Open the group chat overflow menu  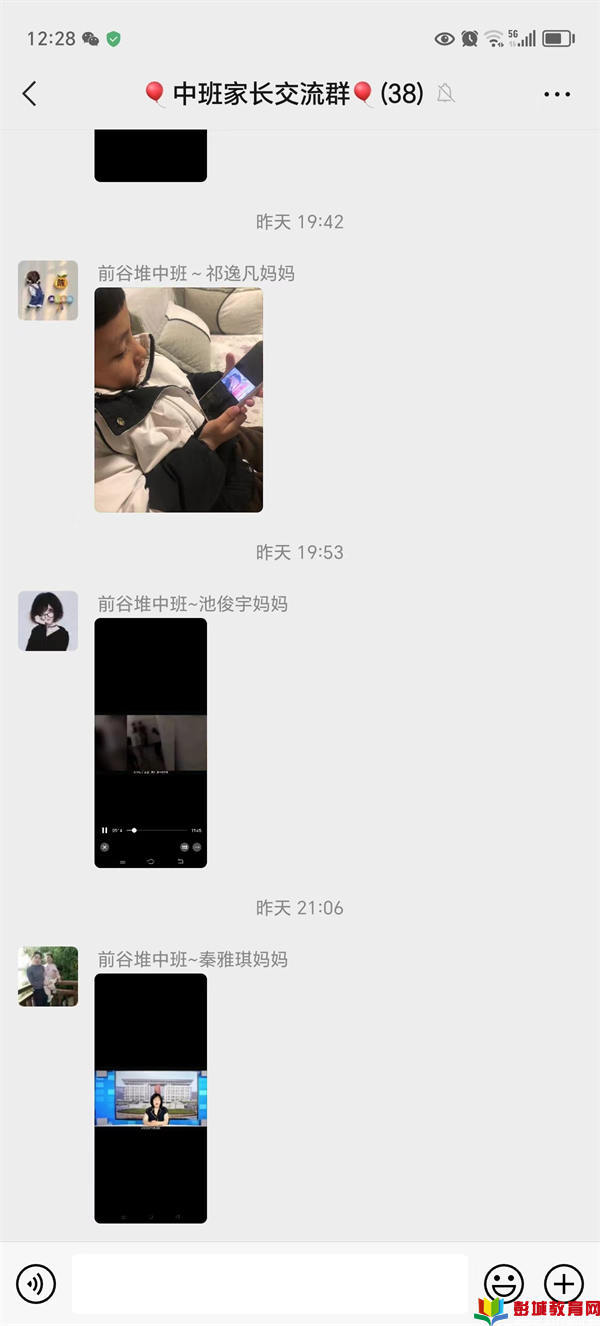coord(557,94)
